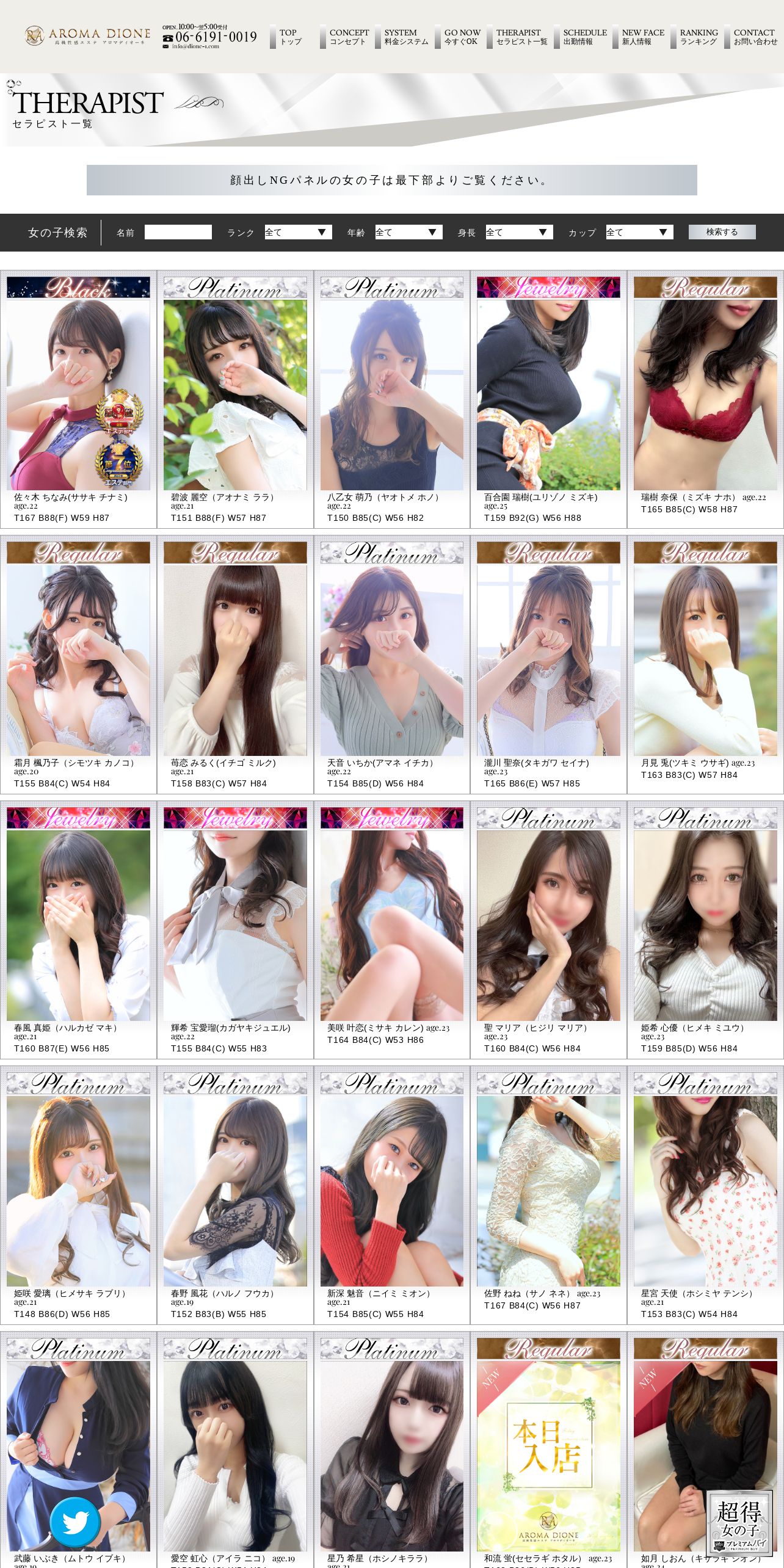Expand the 身長 height dropdown
Screen dimensions: 784x1568
519,232
